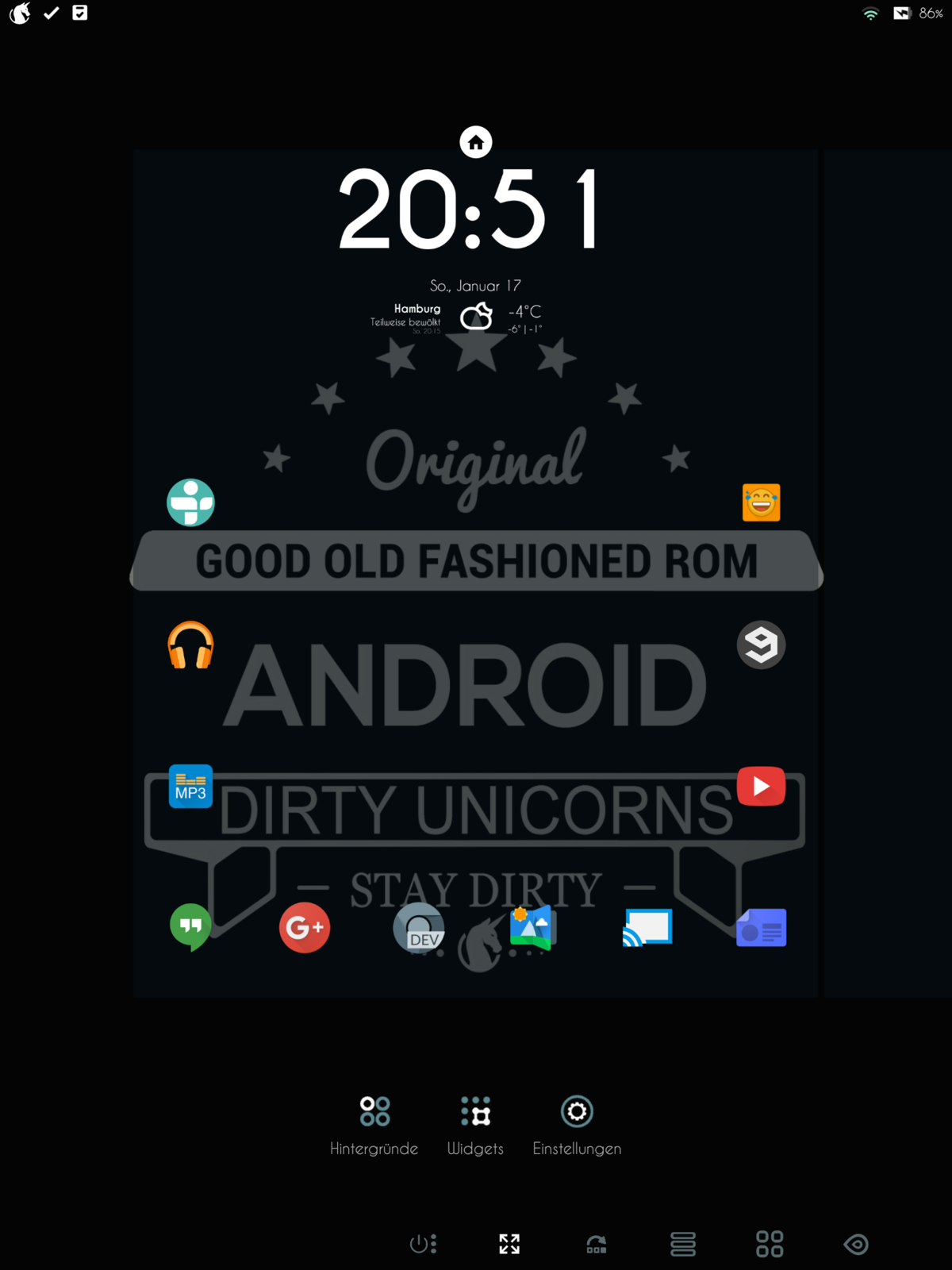Image resolution: width=952 pixels, height=1270 pixels.
Task: Open the gallery photos app
Action: coord(532,927)
